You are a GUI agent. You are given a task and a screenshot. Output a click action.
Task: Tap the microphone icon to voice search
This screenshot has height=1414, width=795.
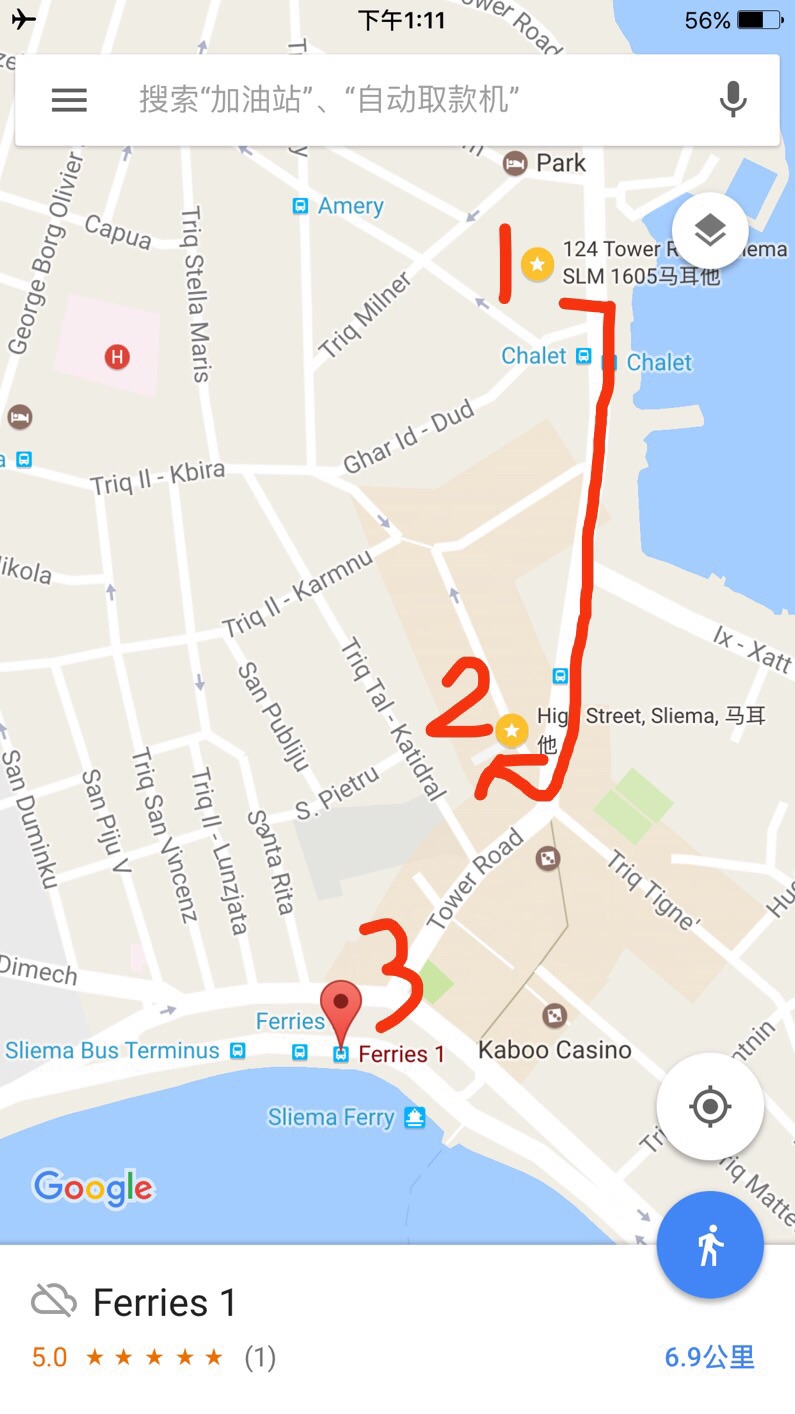pos(733,100)
